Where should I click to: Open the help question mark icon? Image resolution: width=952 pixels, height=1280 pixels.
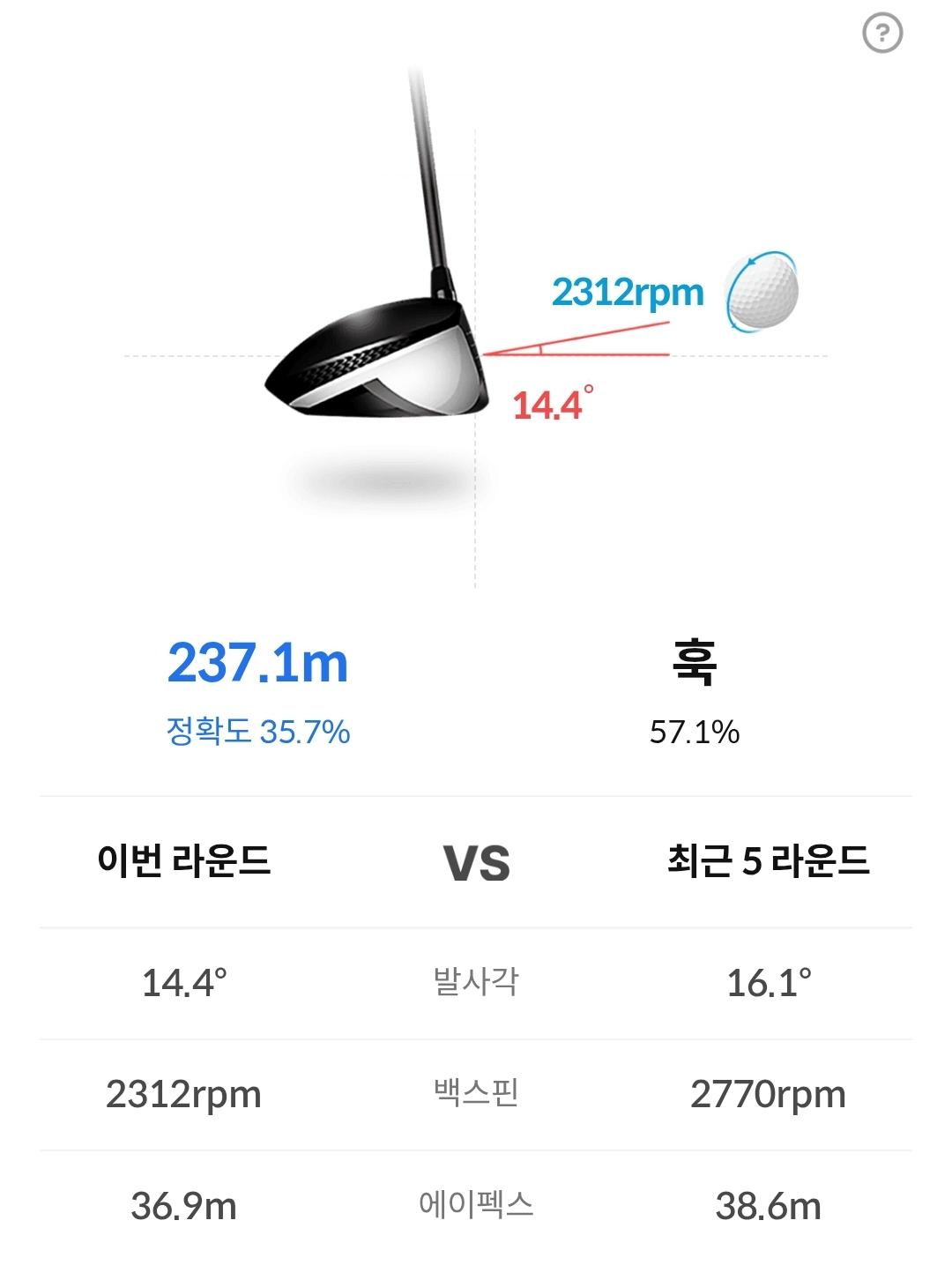tap(882, 33)
